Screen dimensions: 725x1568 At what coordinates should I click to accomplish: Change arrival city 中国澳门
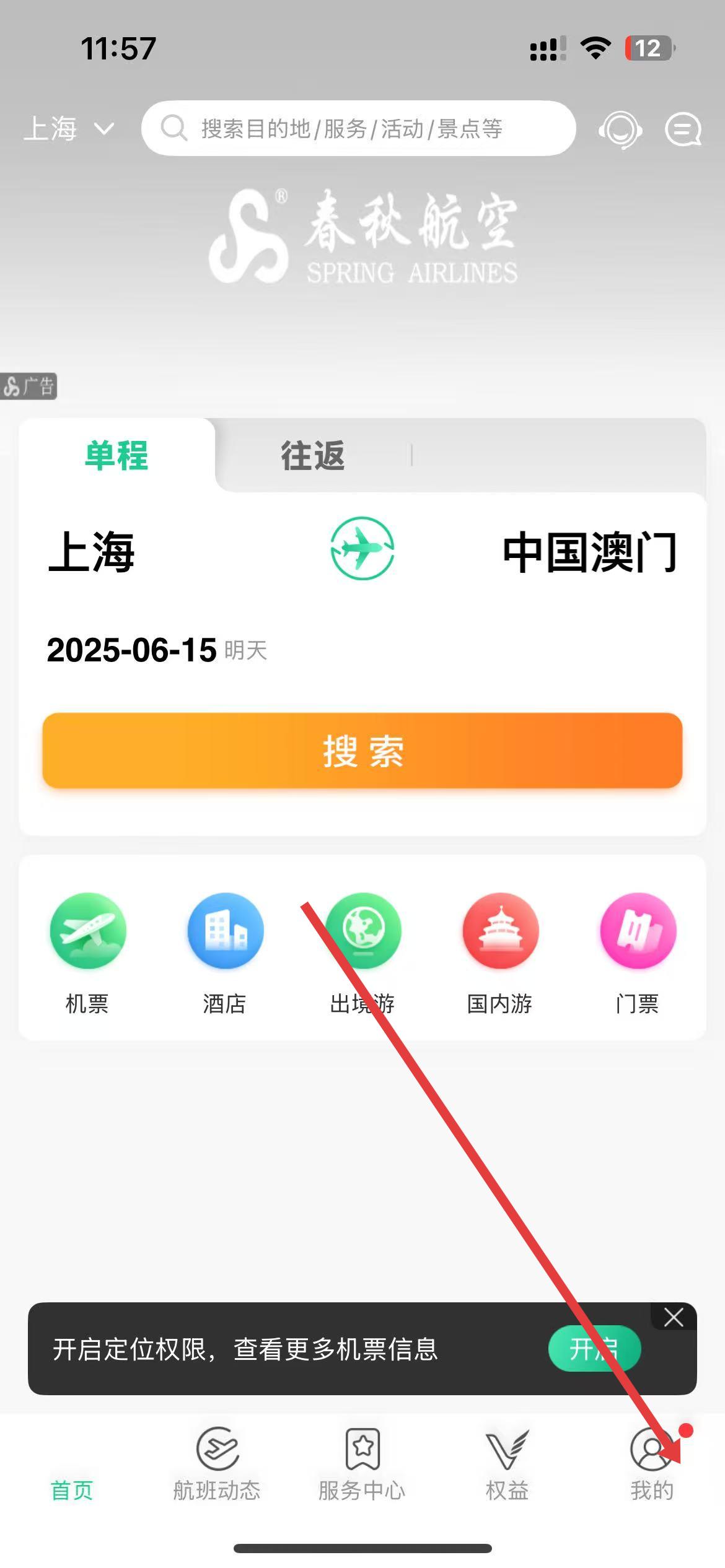coord(589,551)
